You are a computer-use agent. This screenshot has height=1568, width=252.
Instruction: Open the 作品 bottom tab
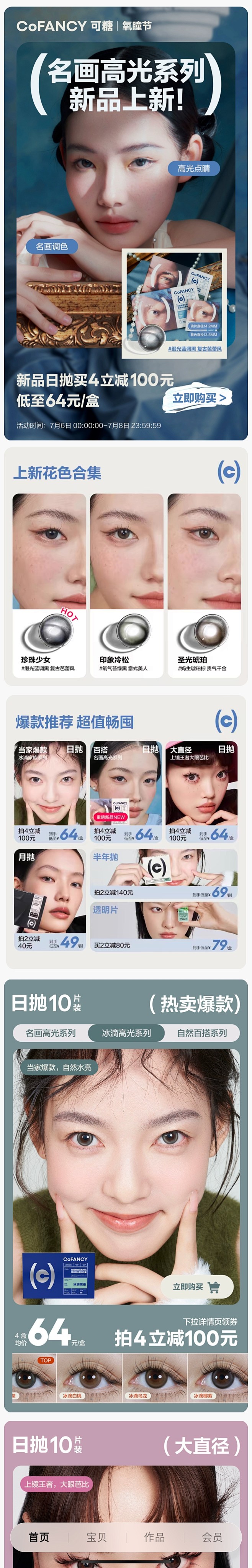point(154,1537)
